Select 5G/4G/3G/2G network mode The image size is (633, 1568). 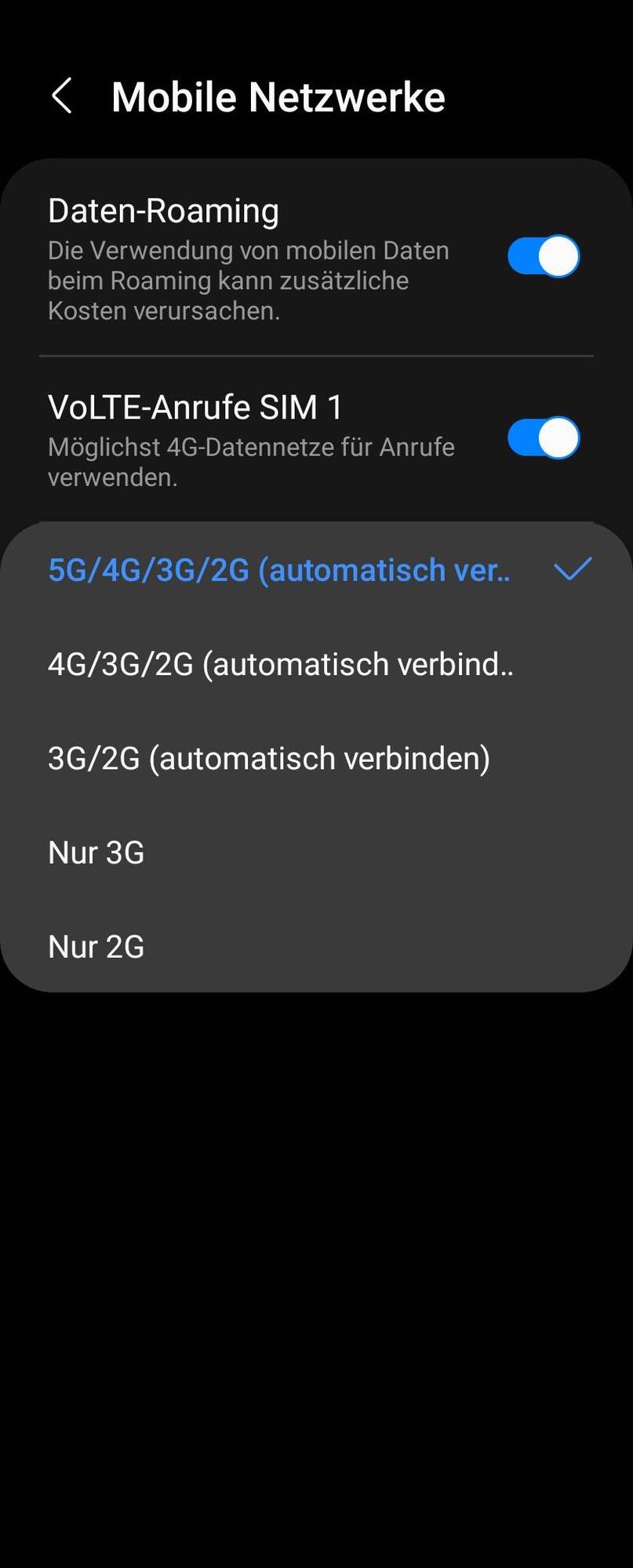click(279, 570)
